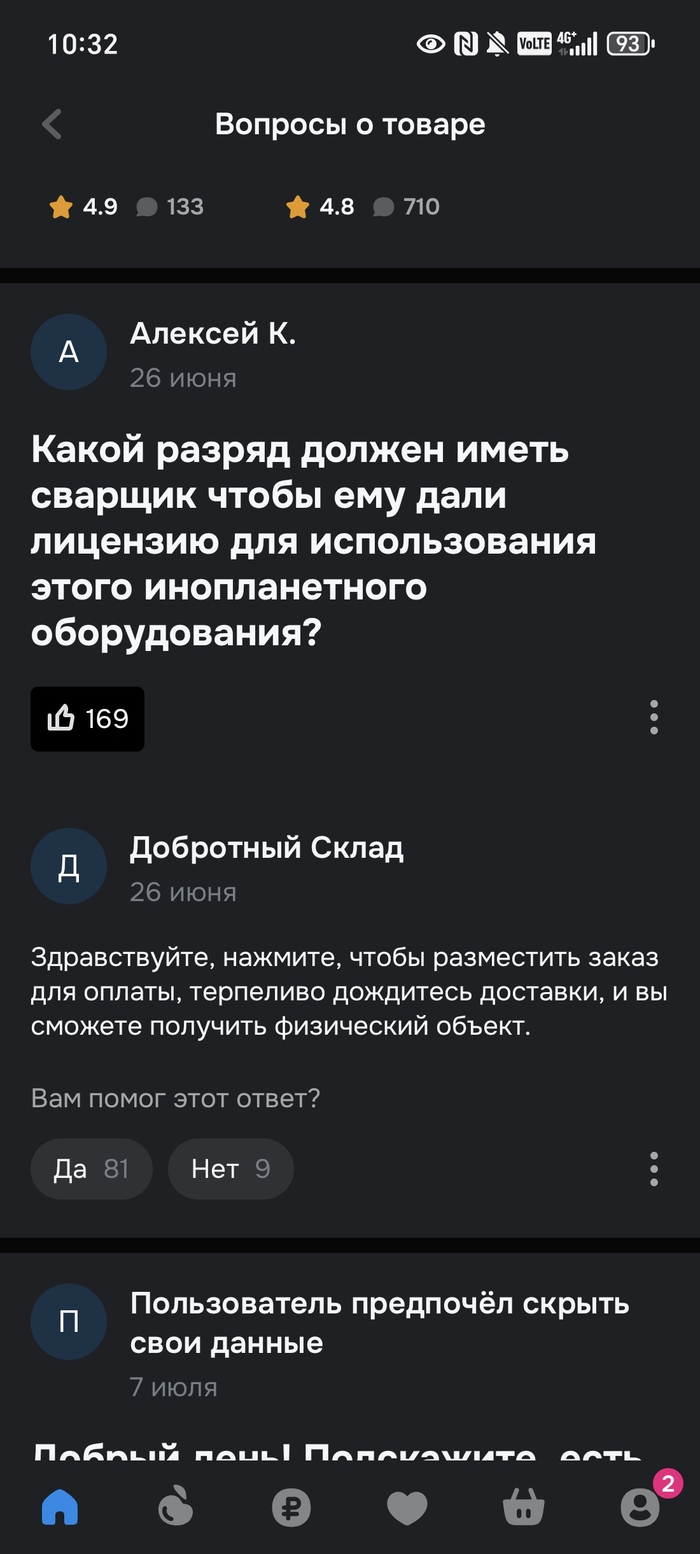The height and width of the screenshot is (1554, 700).
Task: Select Нет for Добротный Склад's answer
Action: [x=230, y=1169]
